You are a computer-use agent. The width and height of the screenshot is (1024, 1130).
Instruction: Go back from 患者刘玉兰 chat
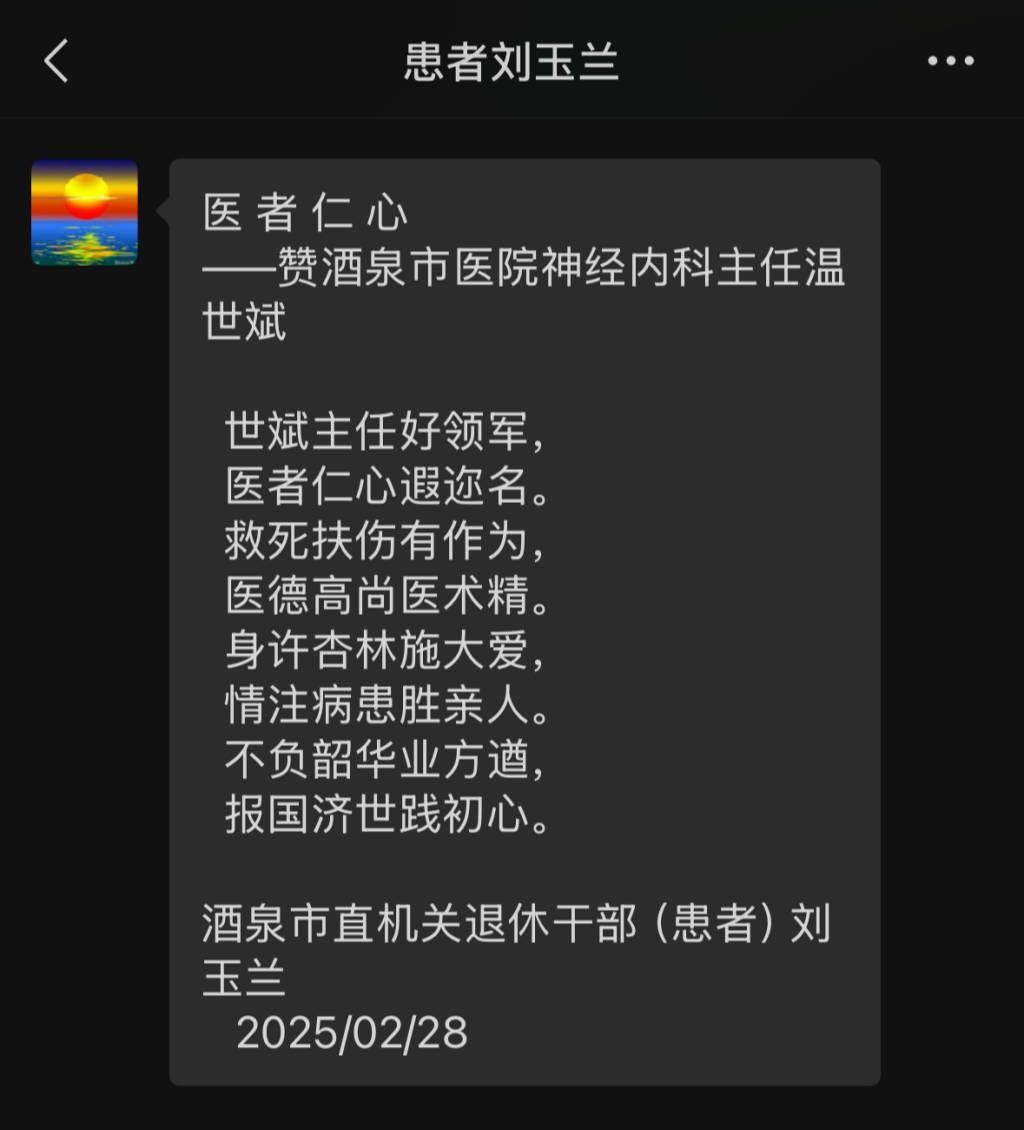[x=56, y=61]
